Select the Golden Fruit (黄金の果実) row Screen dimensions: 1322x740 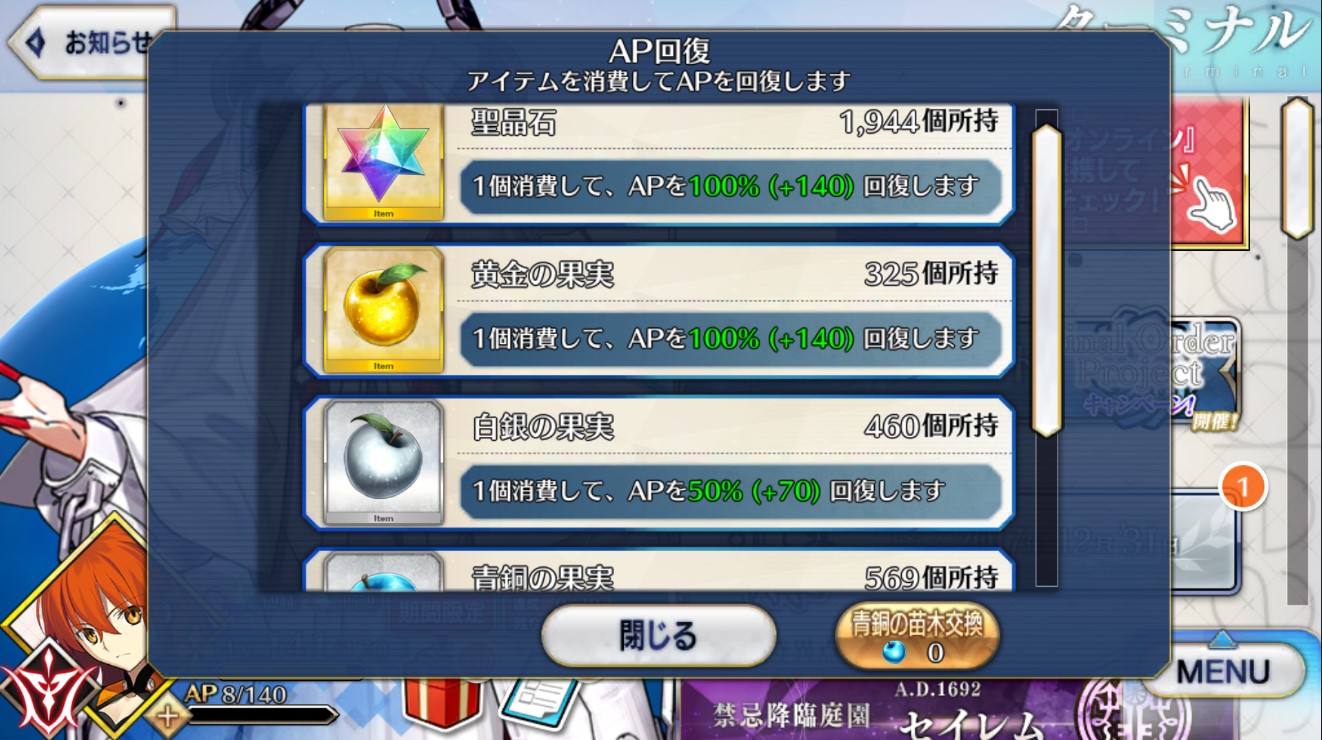pyautogui.click(x=660, y=310)
